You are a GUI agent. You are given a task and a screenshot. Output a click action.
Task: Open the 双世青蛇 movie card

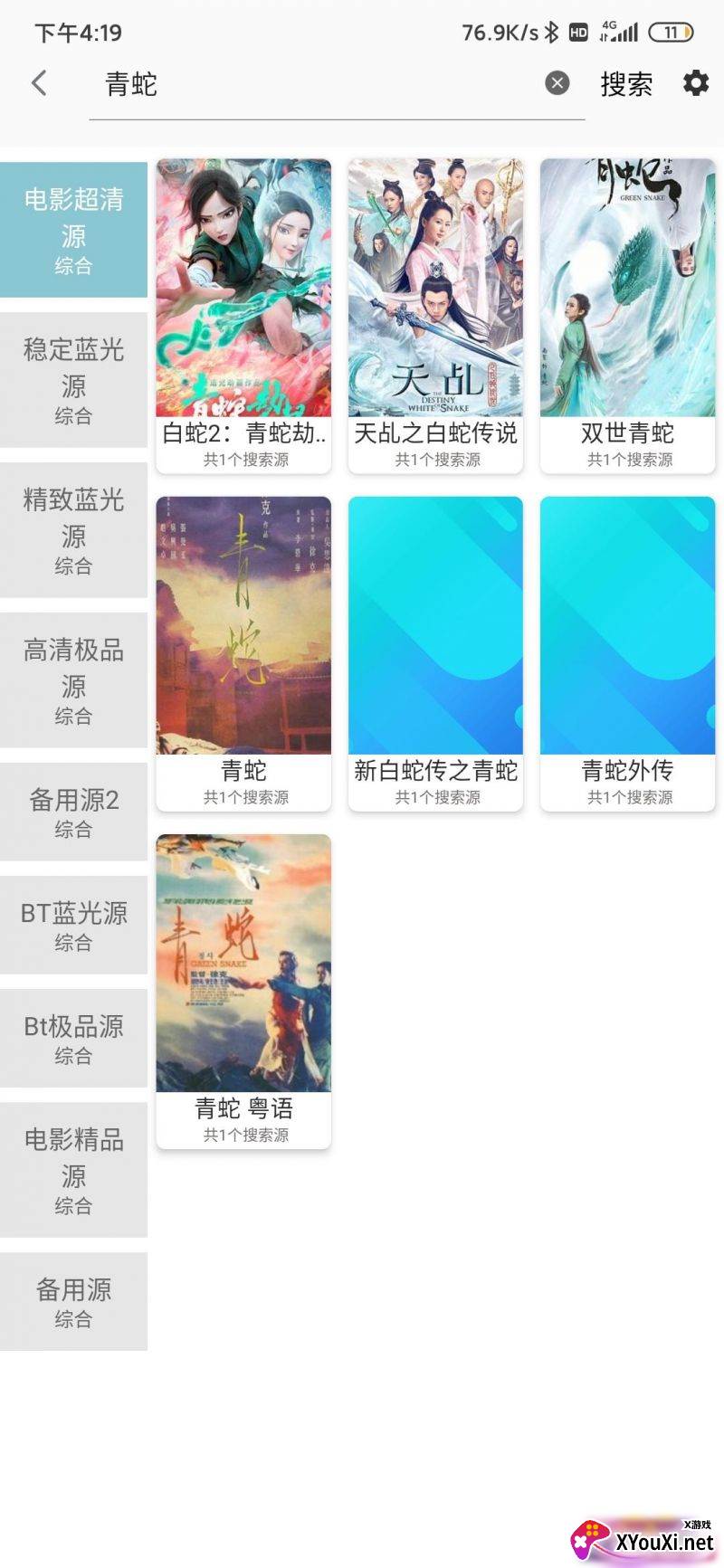coord(627,316)
